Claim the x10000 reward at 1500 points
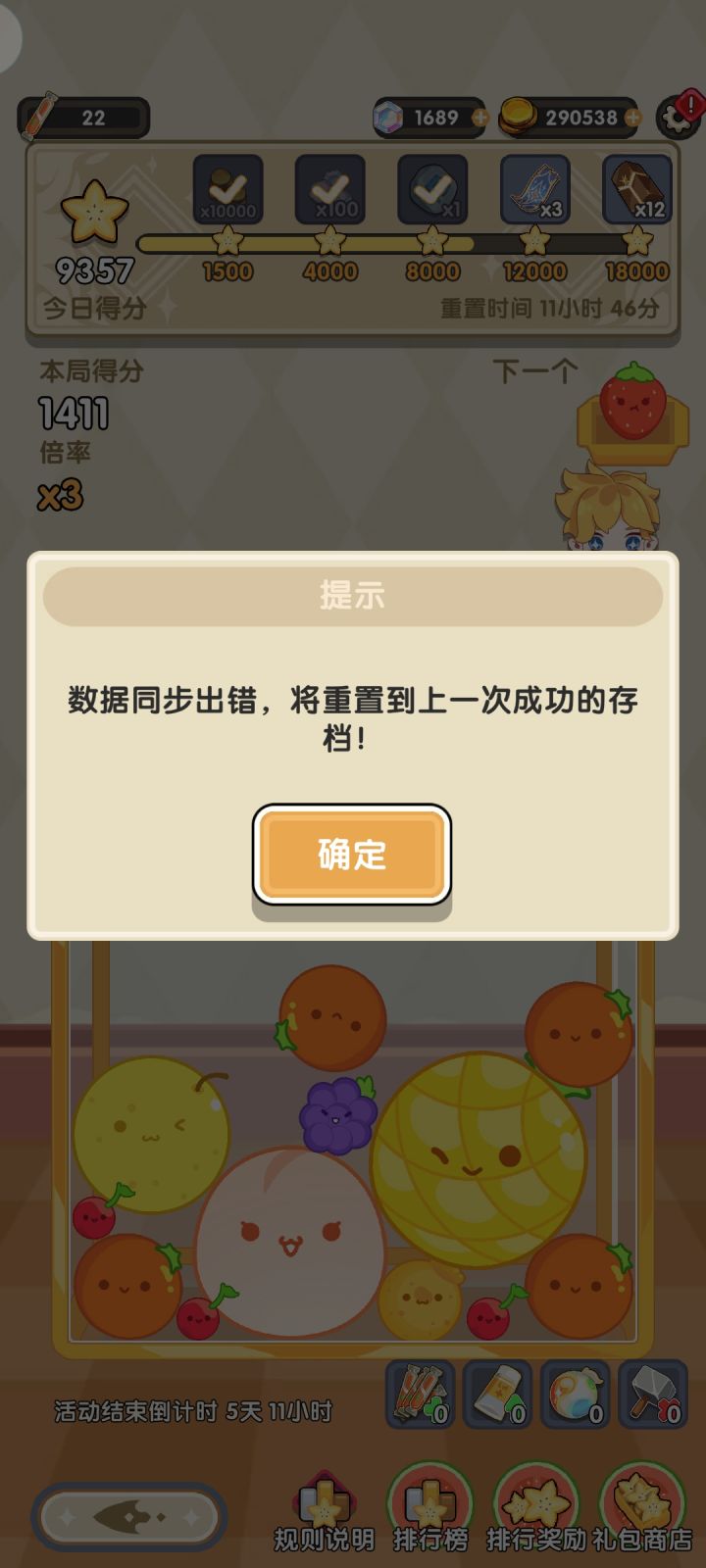This screenshot has height=1568, width=706. click(227, 191)
